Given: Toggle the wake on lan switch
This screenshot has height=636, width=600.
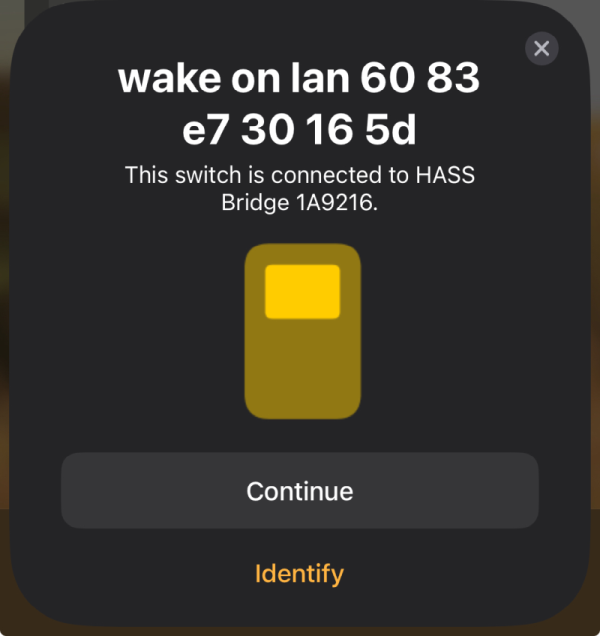Looking at the screenshot, I should pos(302,330).
